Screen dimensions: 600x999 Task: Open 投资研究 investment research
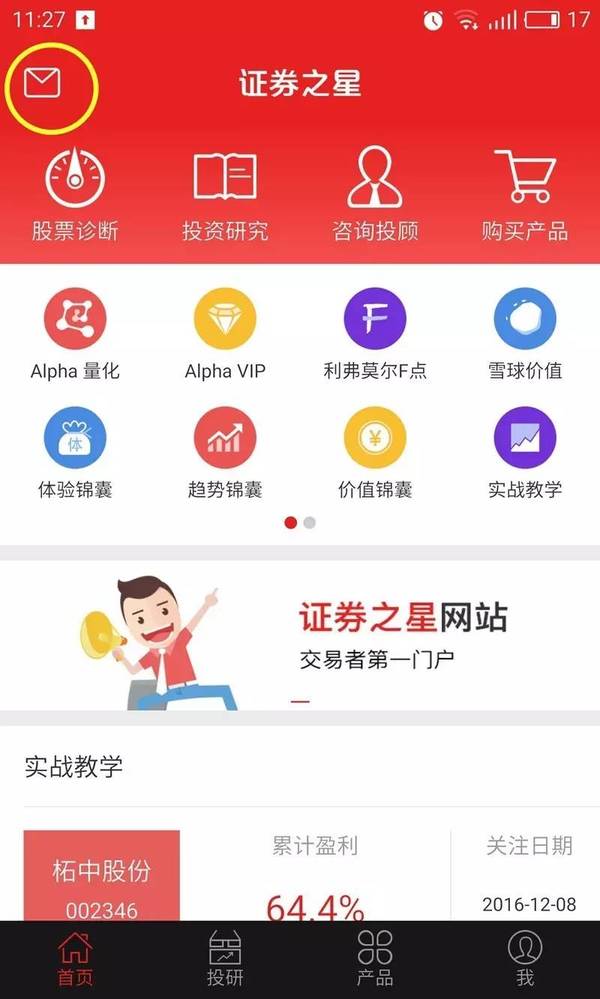pos(225,195)
